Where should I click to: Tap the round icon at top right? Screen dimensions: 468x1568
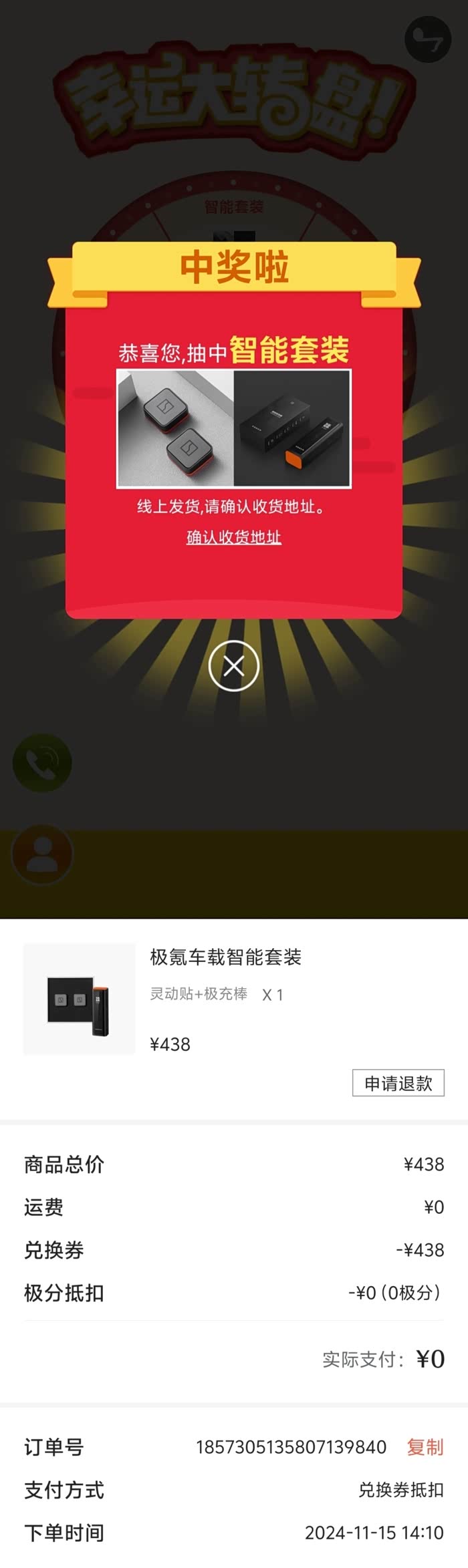pyautogui.click(x=428, y=40)
